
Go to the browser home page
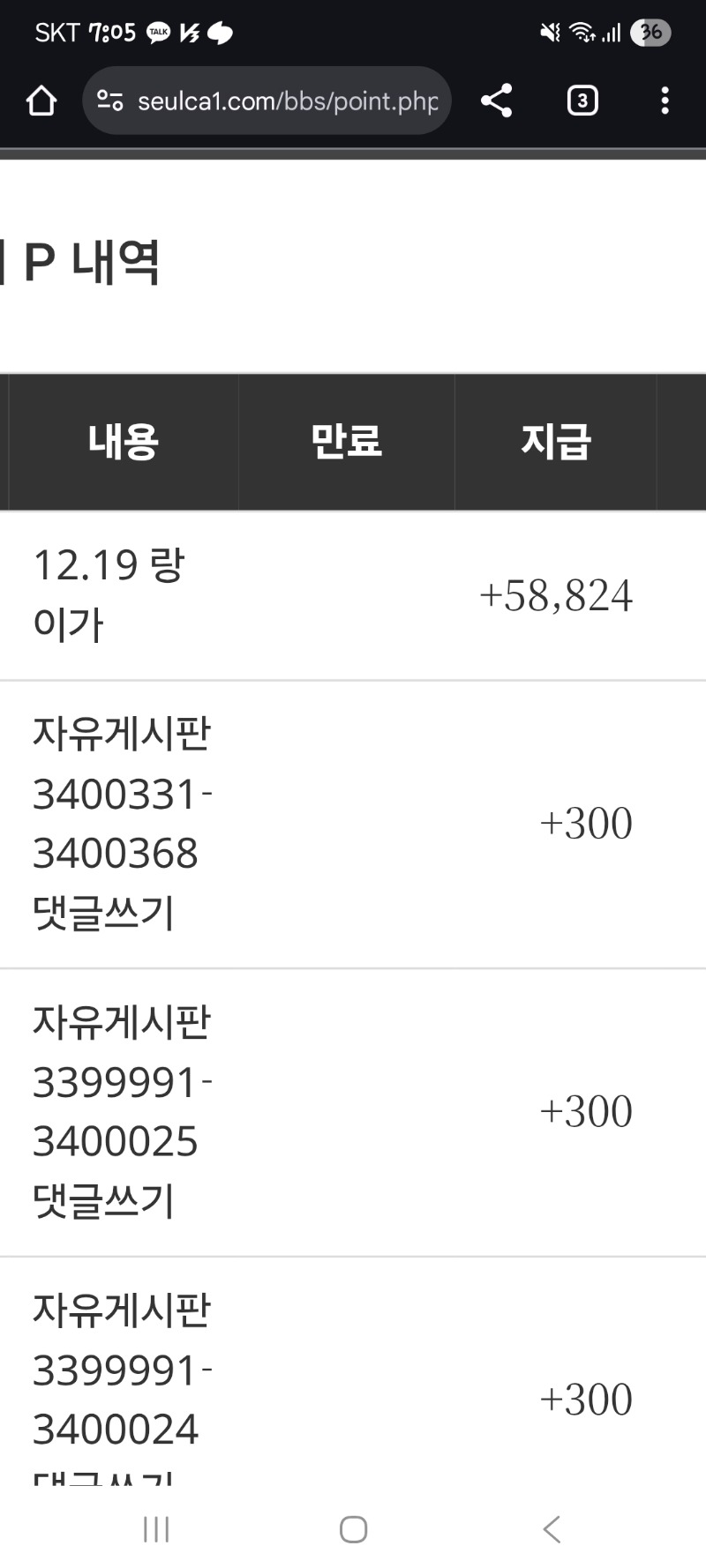41,101
